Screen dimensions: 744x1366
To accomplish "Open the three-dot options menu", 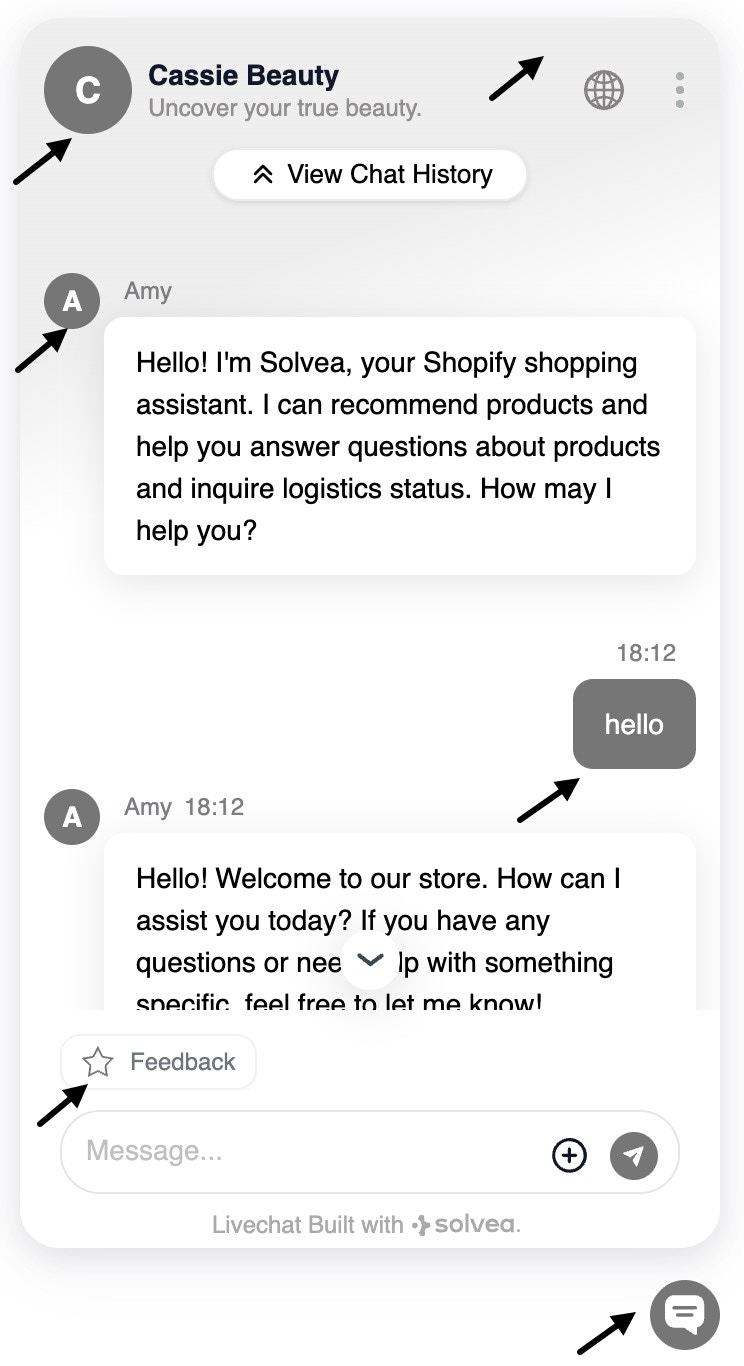I will (x=680, y=89).
